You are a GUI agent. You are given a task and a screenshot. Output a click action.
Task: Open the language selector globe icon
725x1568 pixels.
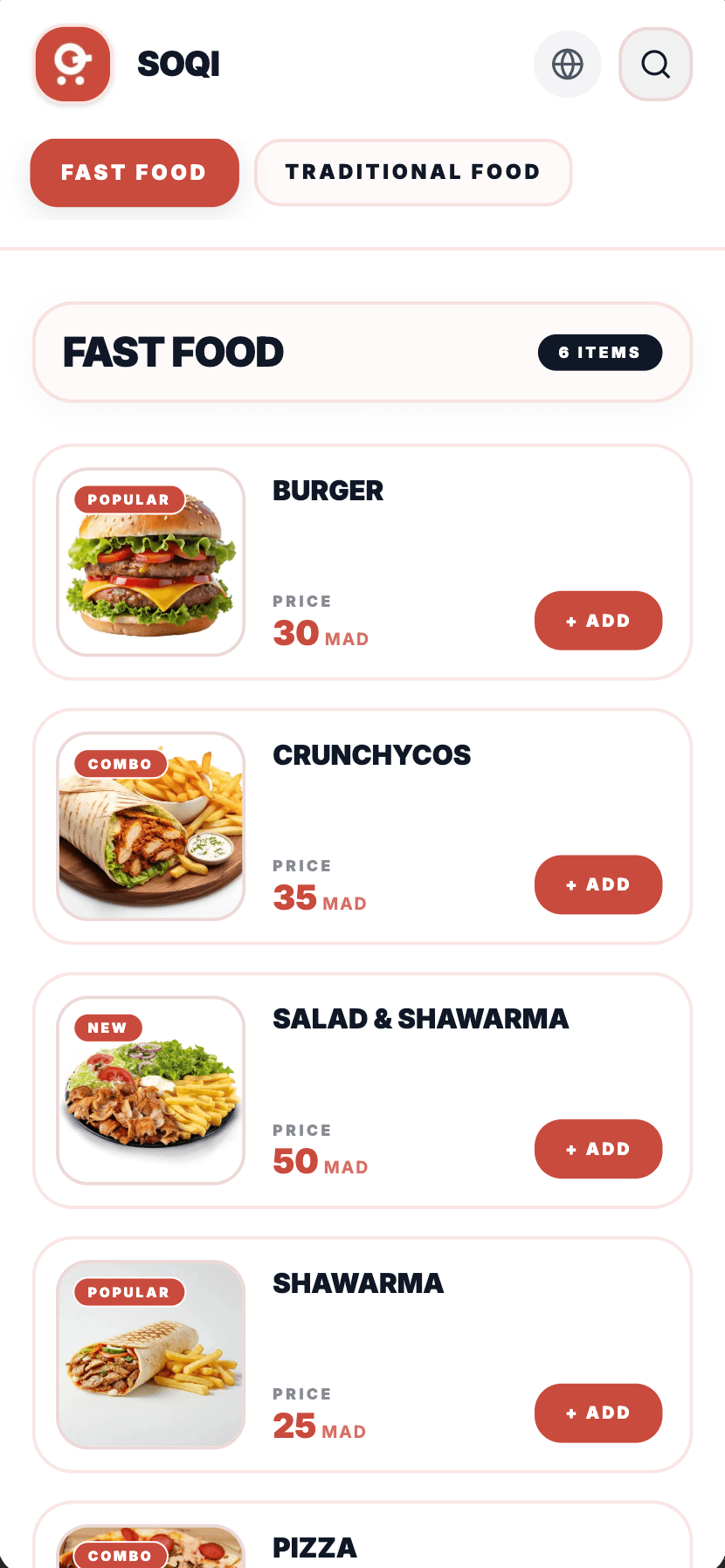(567, 64)
